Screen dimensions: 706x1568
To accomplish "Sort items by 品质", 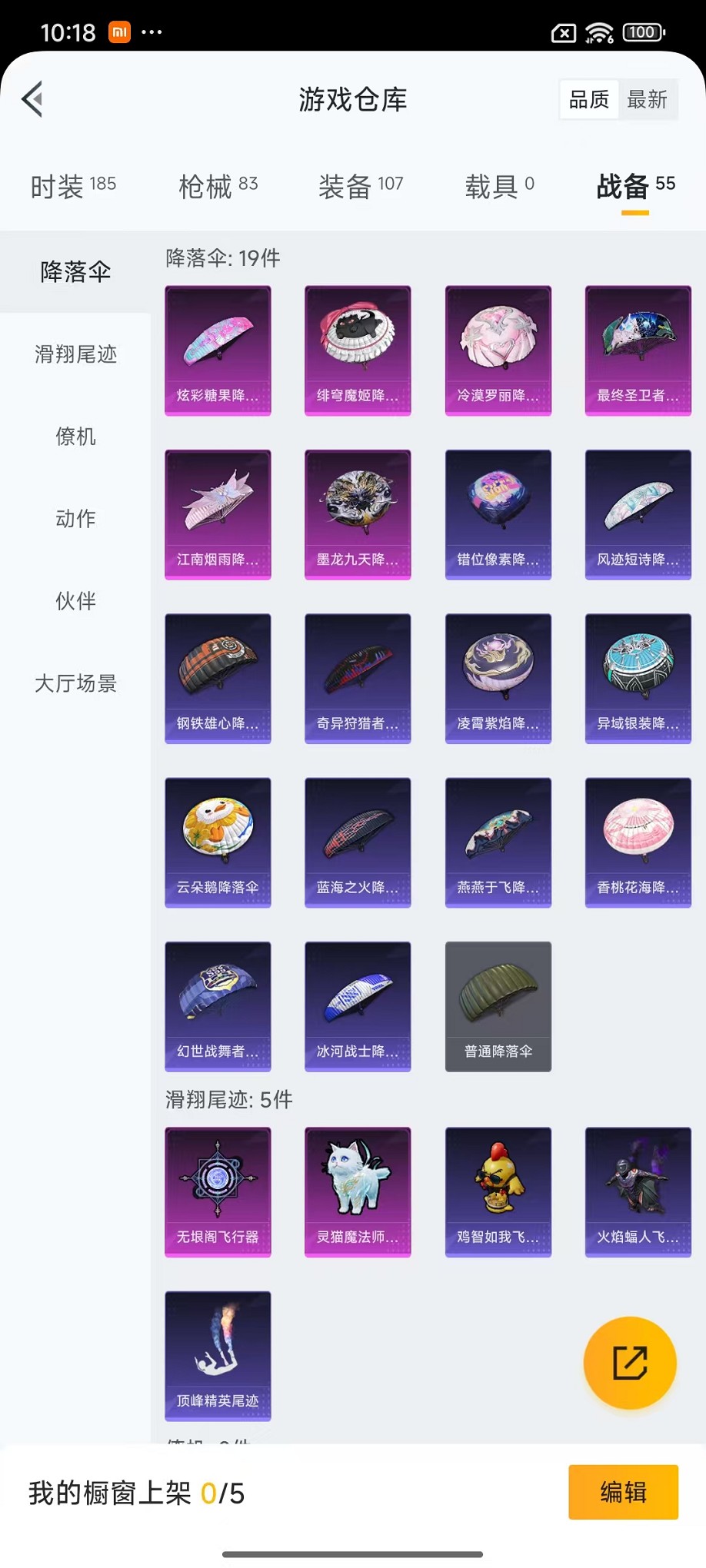I will pos(589,99).
